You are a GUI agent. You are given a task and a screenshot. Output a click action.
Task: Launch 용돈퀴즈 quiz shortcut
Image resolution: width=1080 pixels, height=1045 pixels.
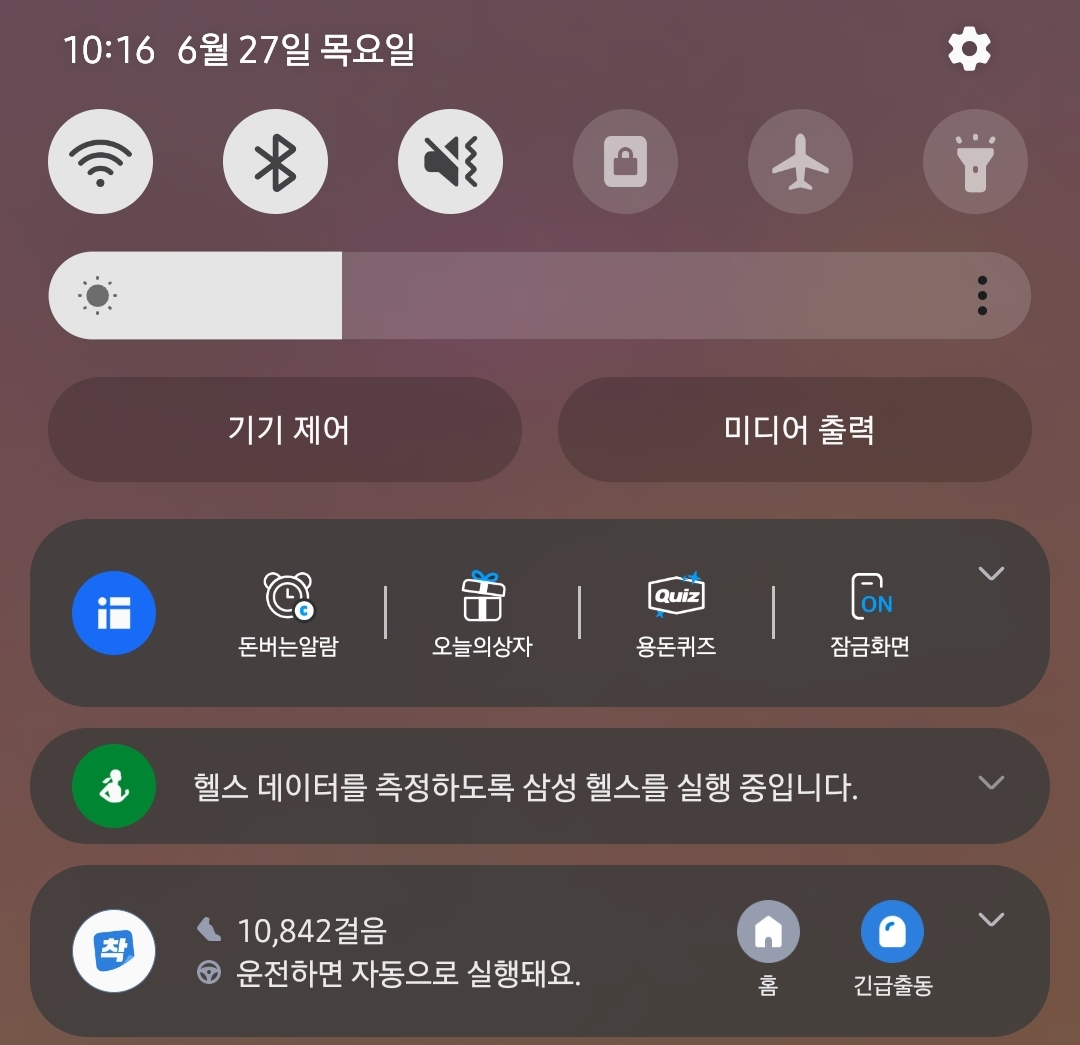coord(676,612)
